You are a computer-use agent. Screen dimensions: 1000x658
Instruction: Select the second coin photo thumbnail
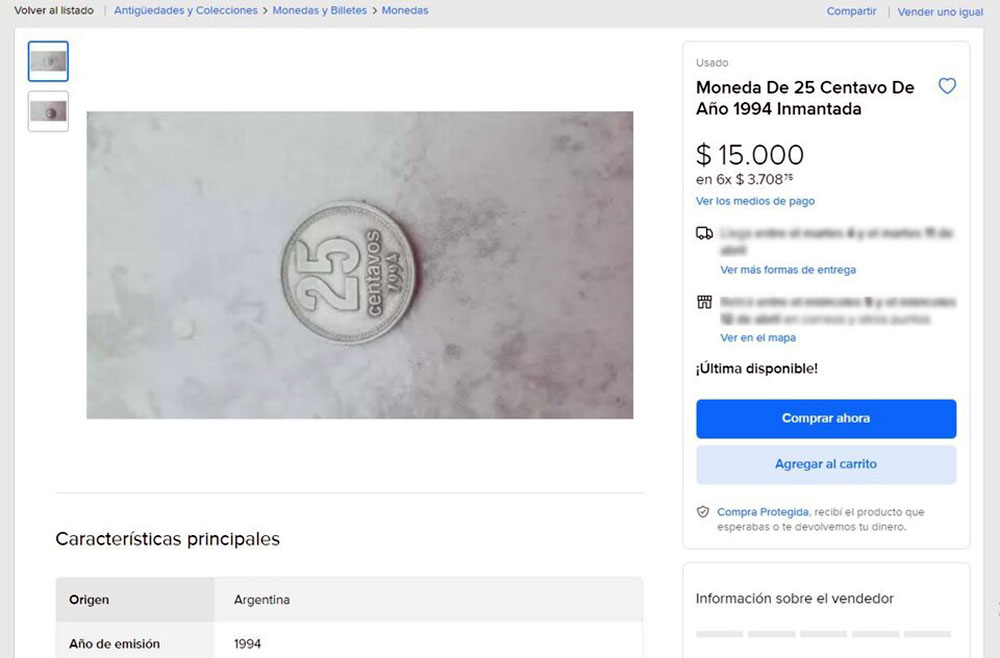(48, 111)
